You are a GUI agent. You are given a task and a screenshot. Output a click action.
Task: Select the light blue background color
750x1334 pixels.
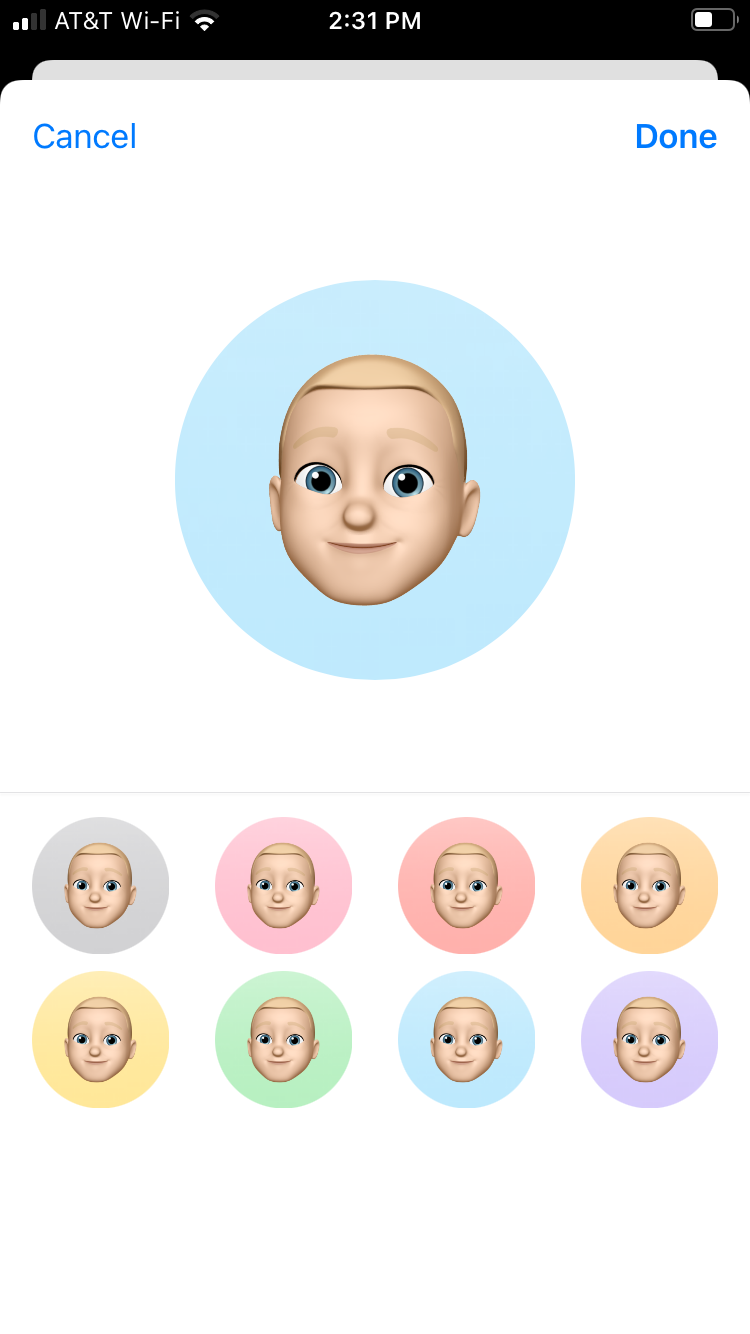point(466,1040)
